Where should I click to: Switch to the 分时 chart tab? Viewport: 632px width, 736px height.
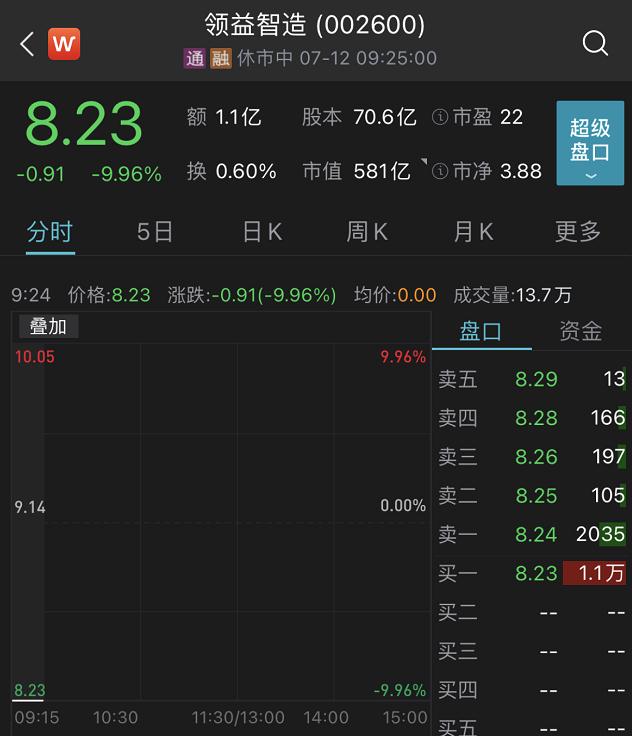[x=50, y=232]
